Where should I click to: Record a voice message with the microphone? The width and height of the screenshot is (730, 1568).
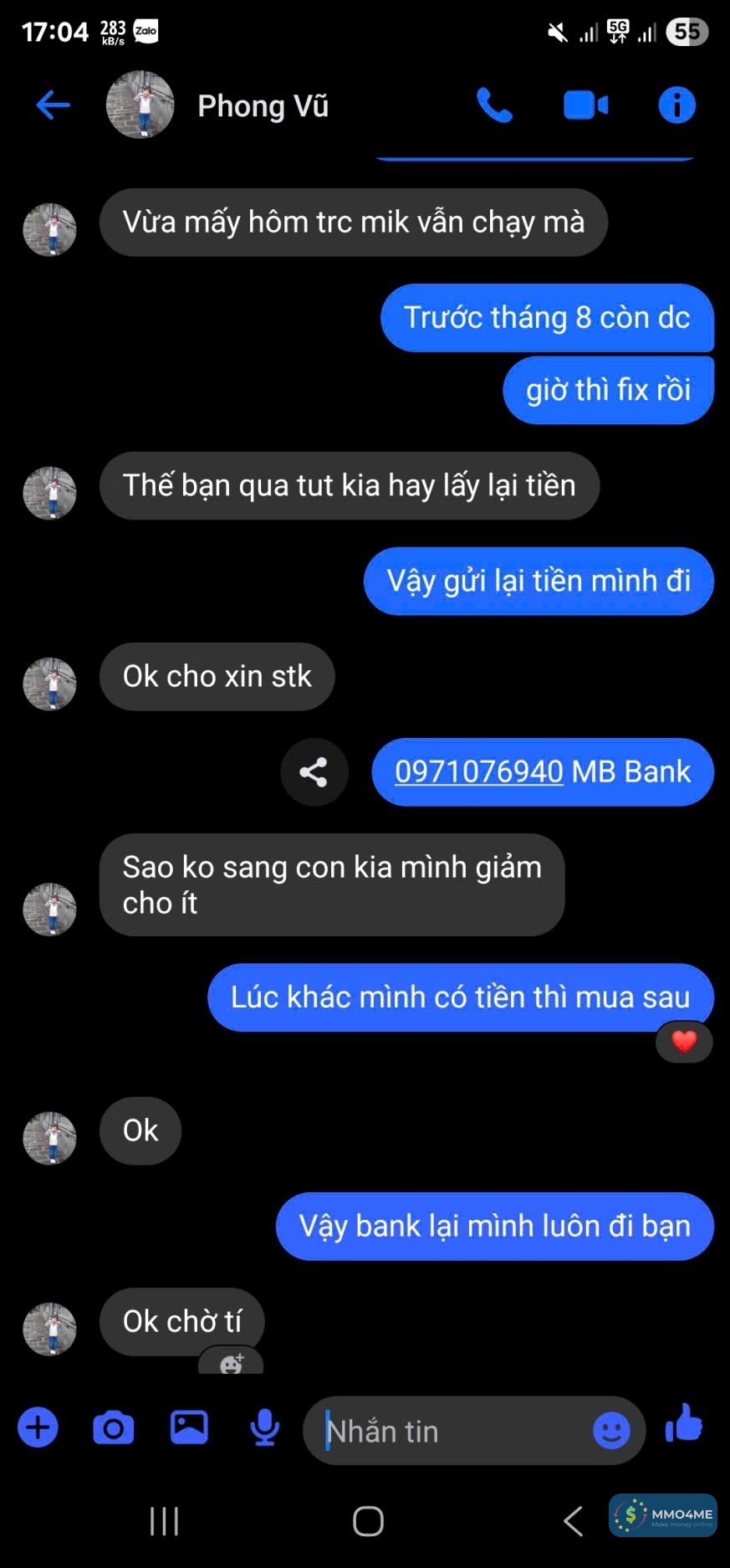click(x=264, y=1428)
